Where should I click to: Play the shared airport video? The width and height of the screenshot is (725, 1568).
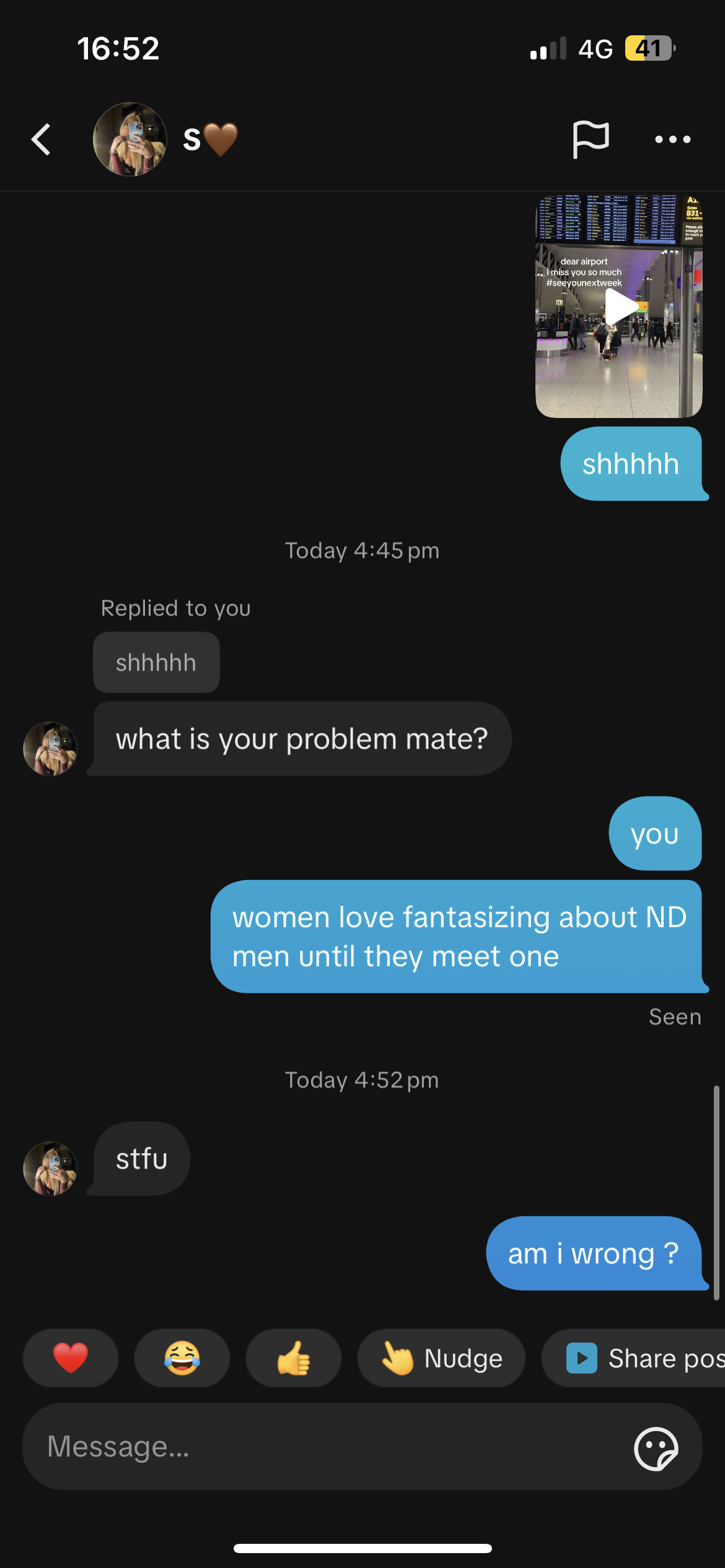tap(618, 307)
